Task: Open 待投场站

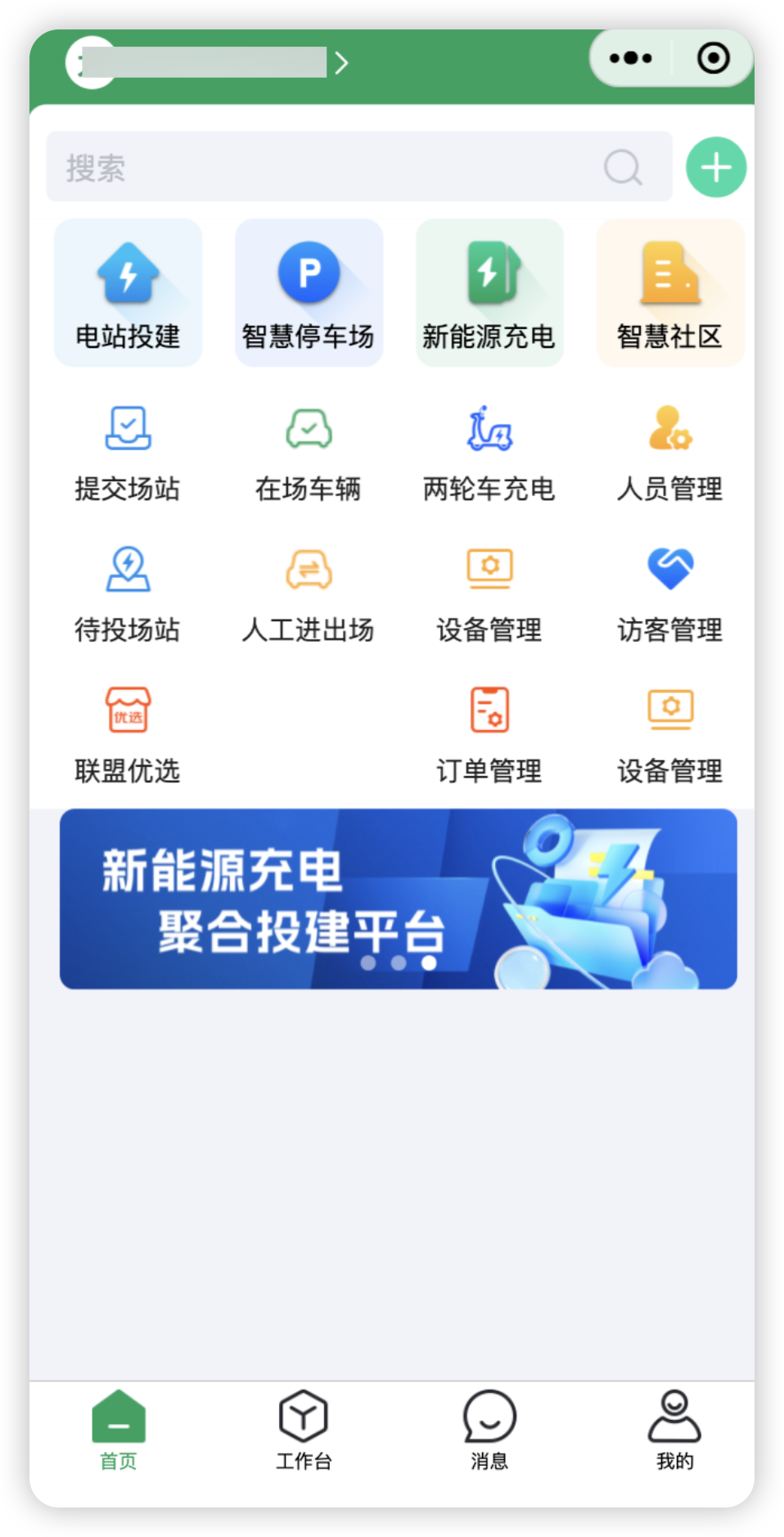Action: [128, 595]
